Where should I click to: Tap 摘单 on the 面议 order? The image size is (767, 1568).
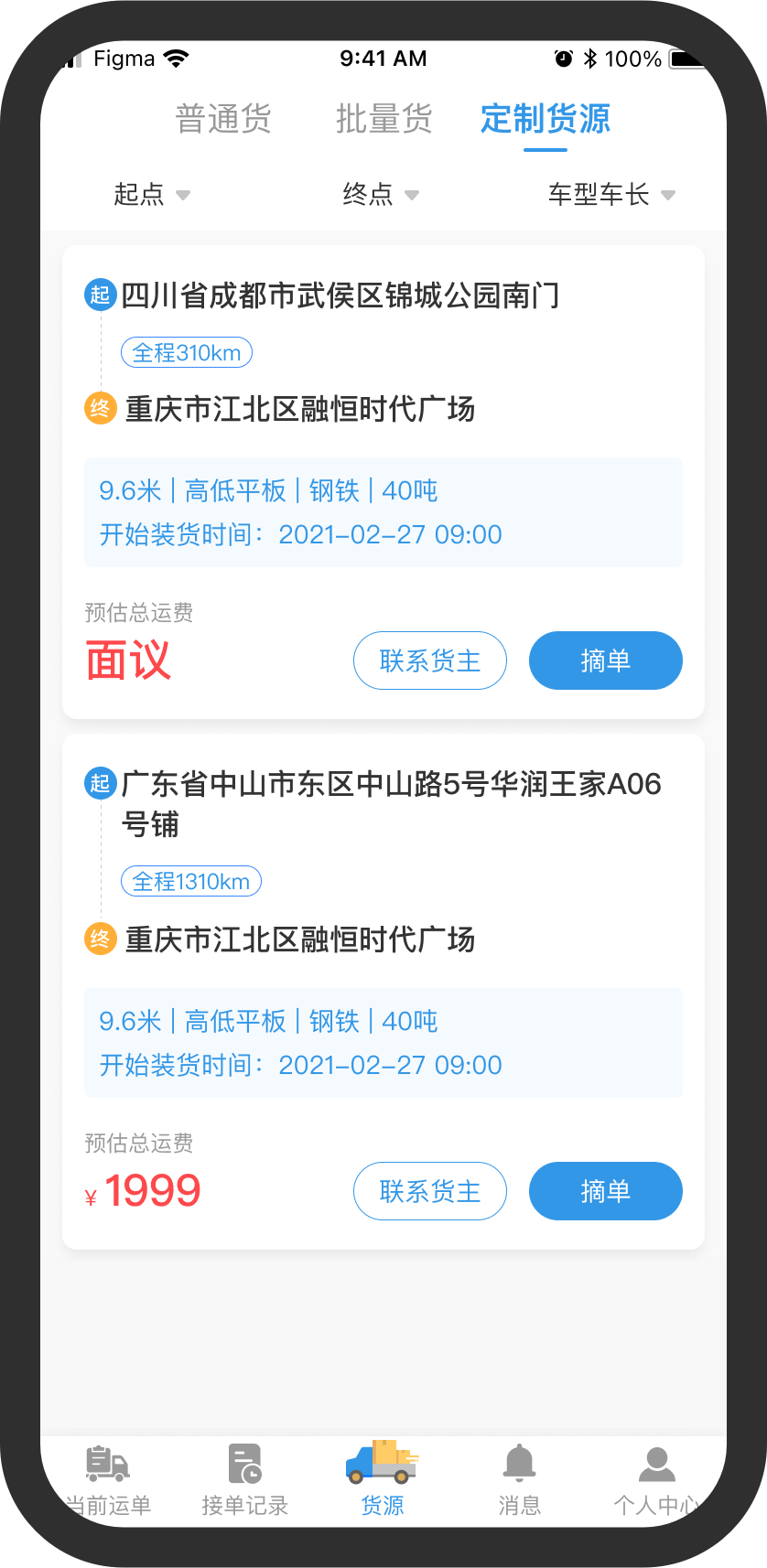tap(606, 660)
